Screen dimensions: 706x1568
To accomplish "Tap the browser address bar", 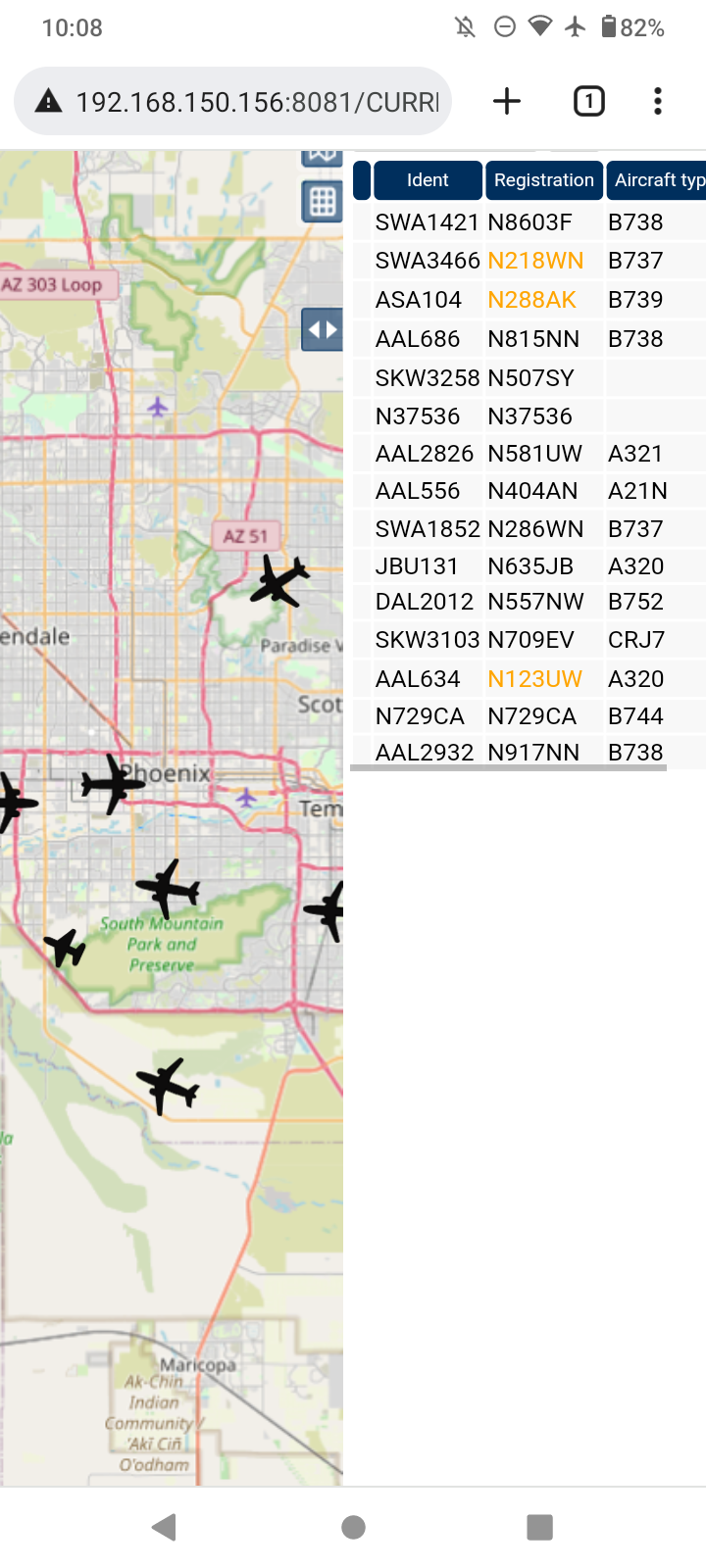I will coord(232,101).
